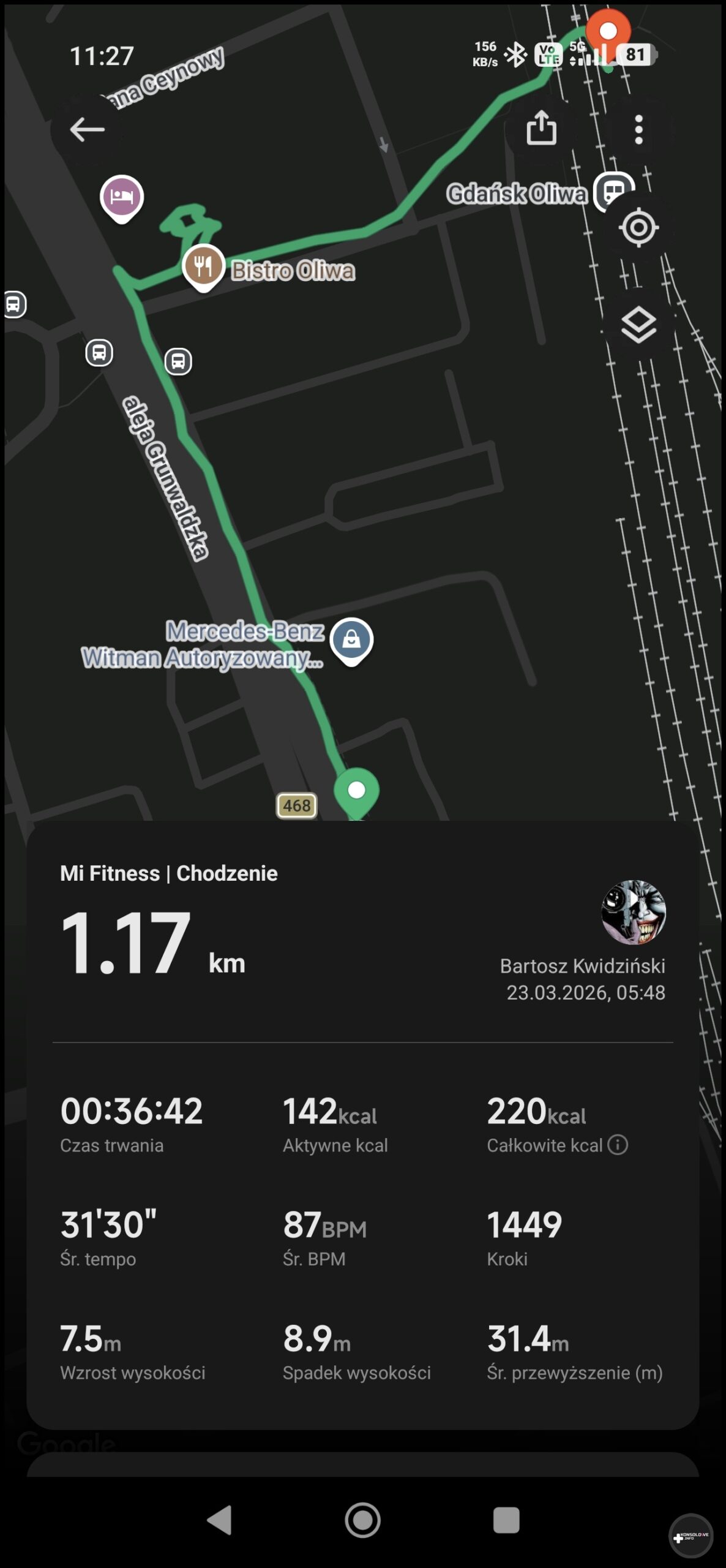
Task: Go back using the arrow button
Action: point(87,129)
